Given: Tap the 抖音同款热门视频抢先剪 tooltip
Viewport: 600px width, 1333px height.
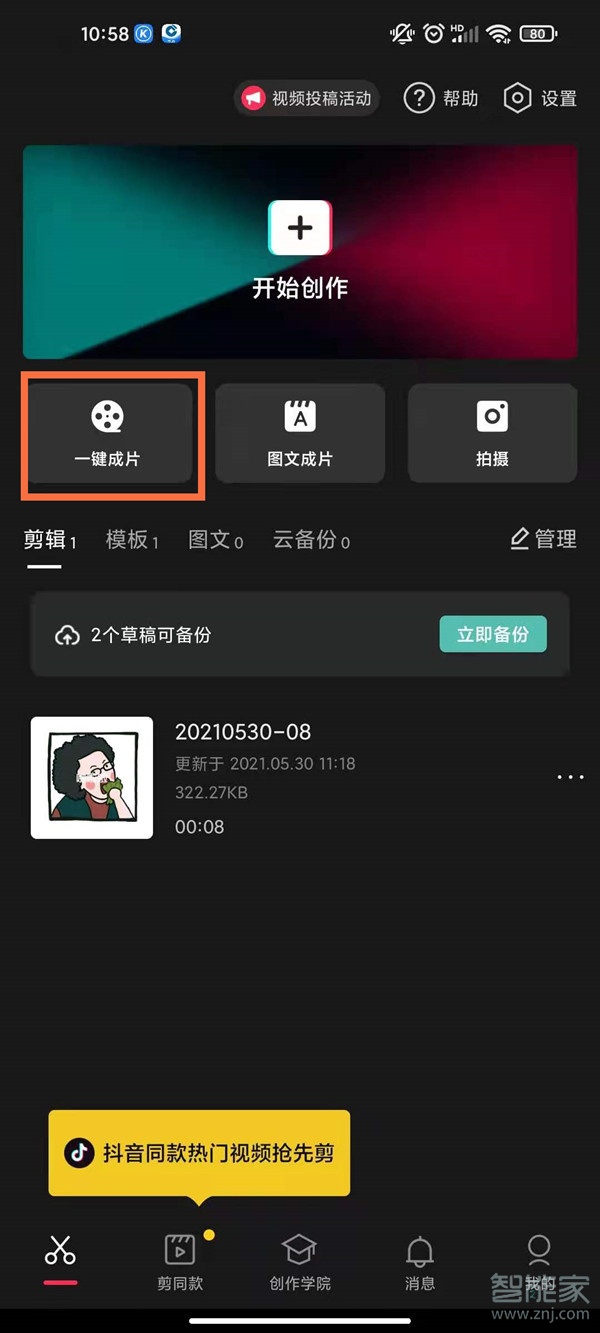Looking at the screenshot, I should pyautogui.click(x=199, y=1152).
